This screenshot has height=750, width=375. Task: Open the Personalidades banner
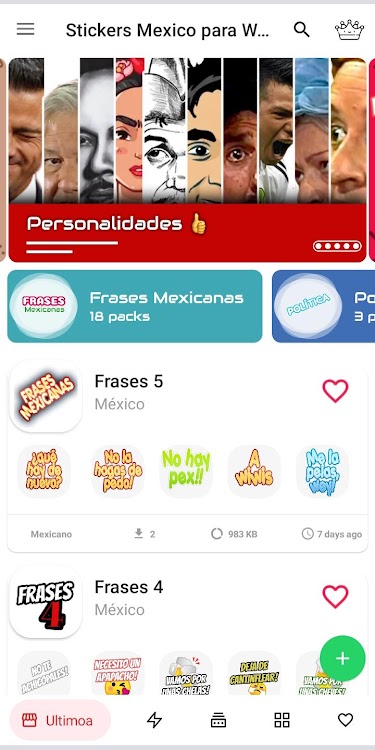[188, 160]
